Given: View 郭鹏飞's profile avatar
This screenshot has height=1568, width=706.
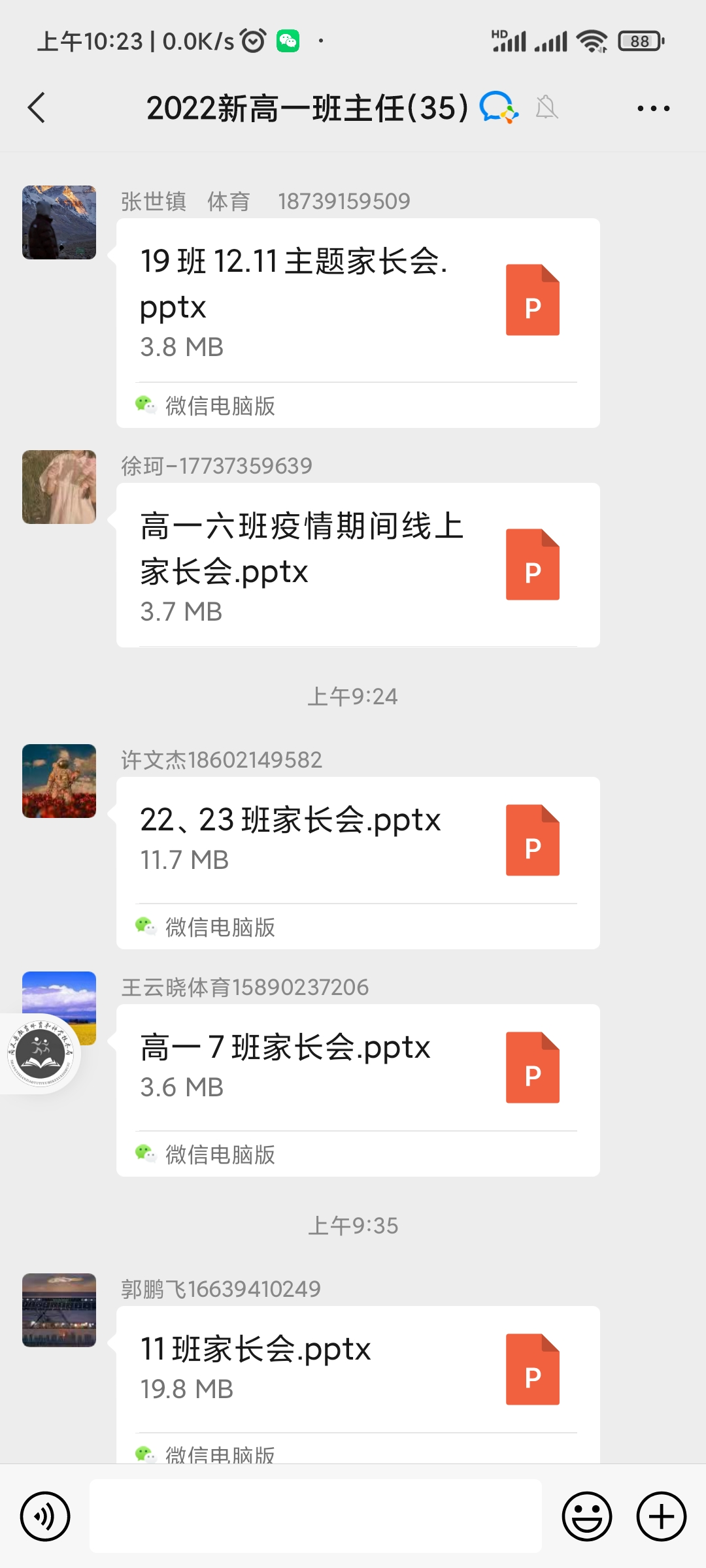Looking at the screenshot, I should click(59, 1311).
